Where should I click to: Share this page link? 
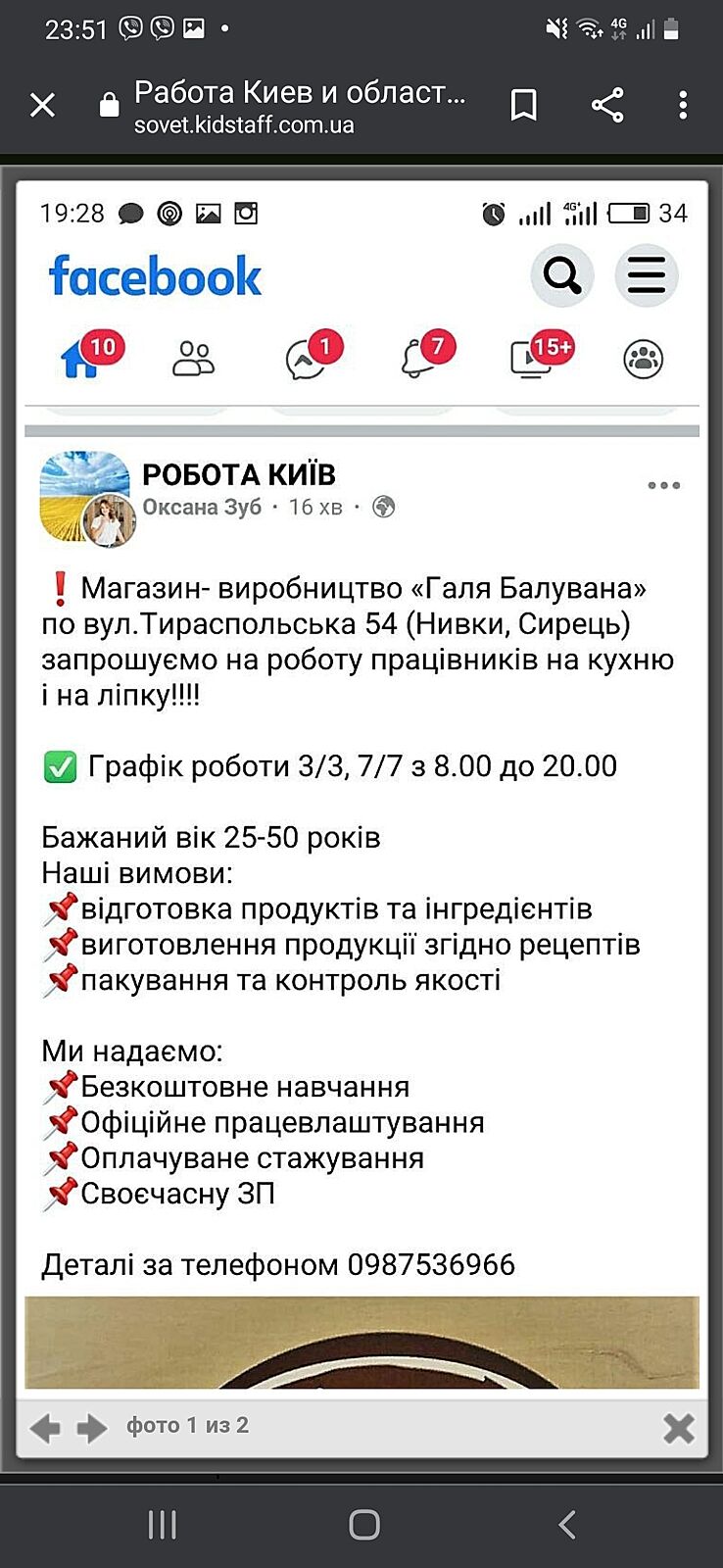[607, 105]
